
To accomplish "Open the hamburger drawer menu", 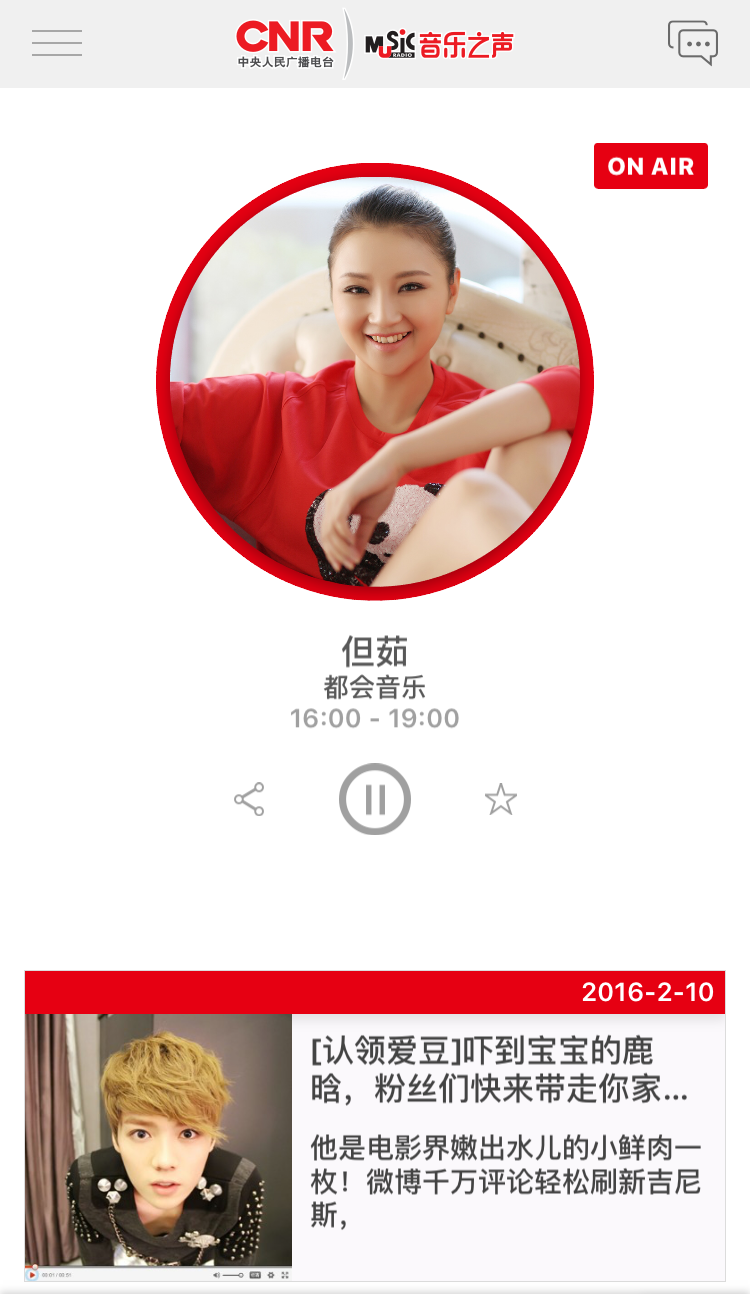I will tap(57, 43).
